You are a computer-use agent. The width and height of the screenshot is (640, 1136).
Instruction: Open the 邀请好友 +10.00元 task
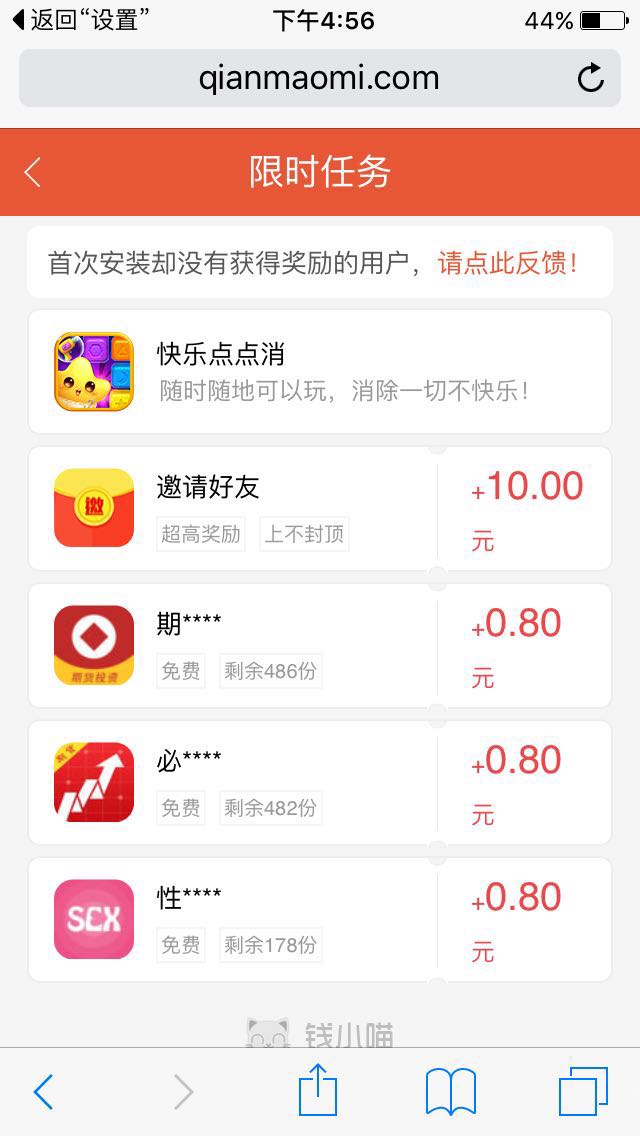coord(319,508)
